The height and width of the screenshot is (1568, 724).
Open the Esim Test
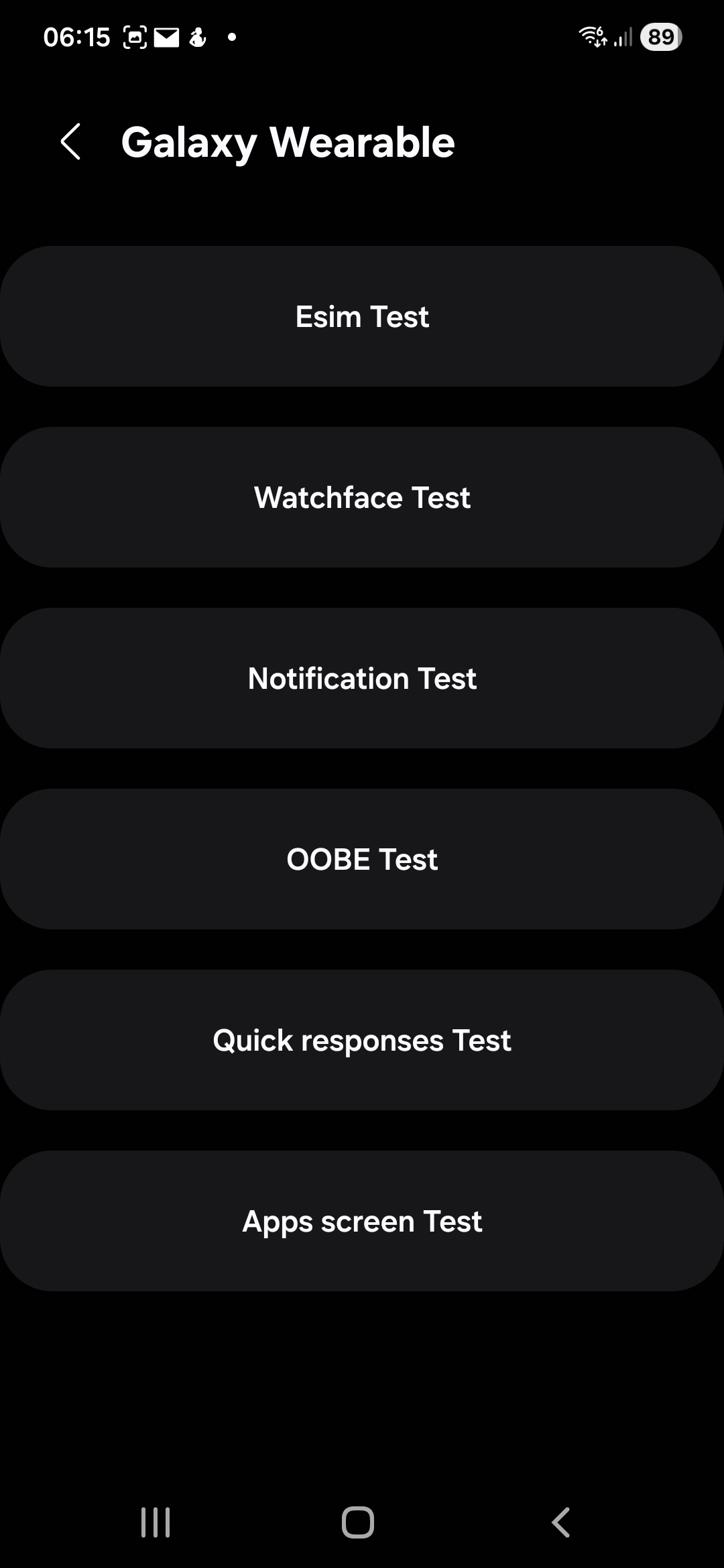tap(362, 316)
